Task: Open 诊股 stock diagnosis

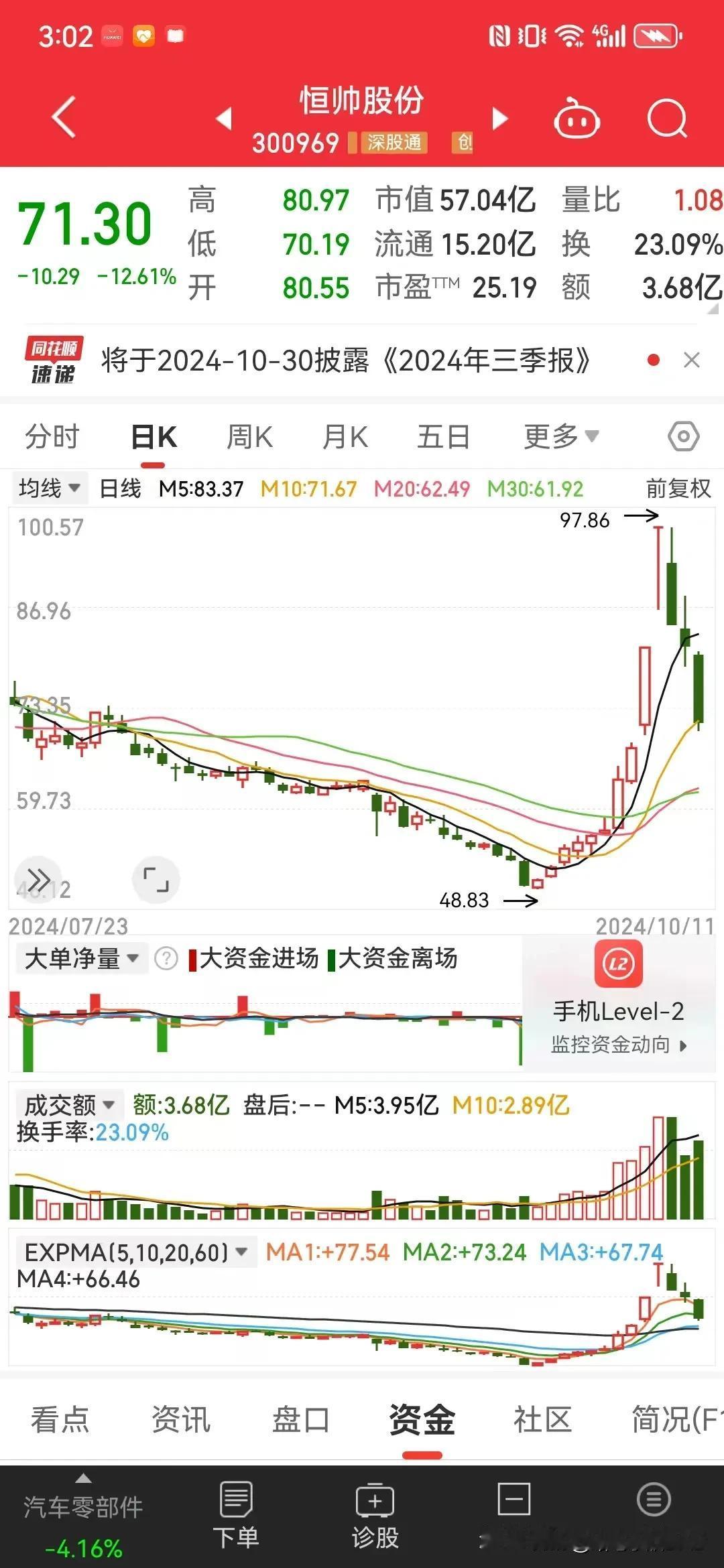Action: [x=375, y=1514]
